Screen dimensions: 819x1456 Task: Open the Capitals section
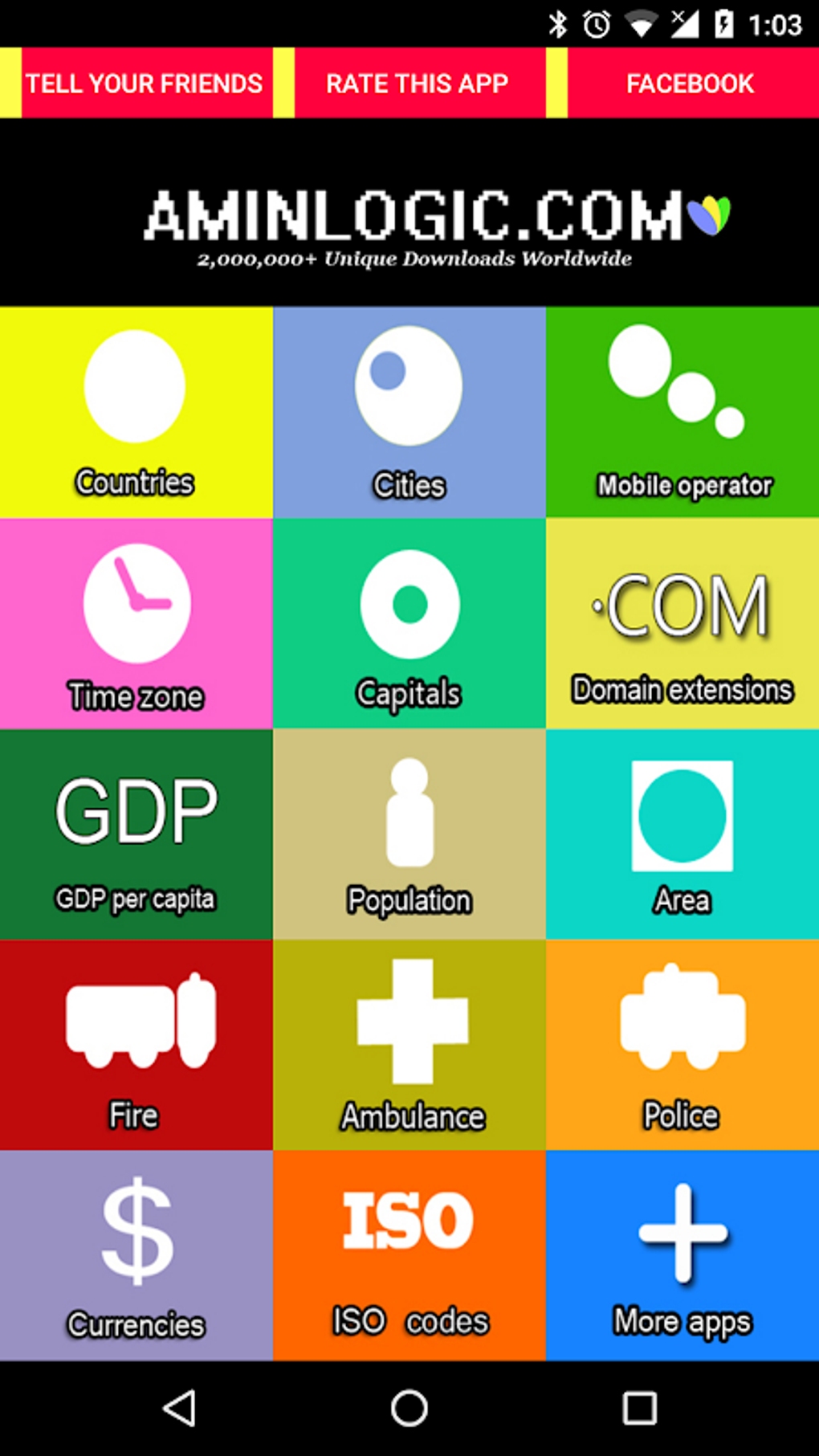pyautogui.click(x=409, y=622)
